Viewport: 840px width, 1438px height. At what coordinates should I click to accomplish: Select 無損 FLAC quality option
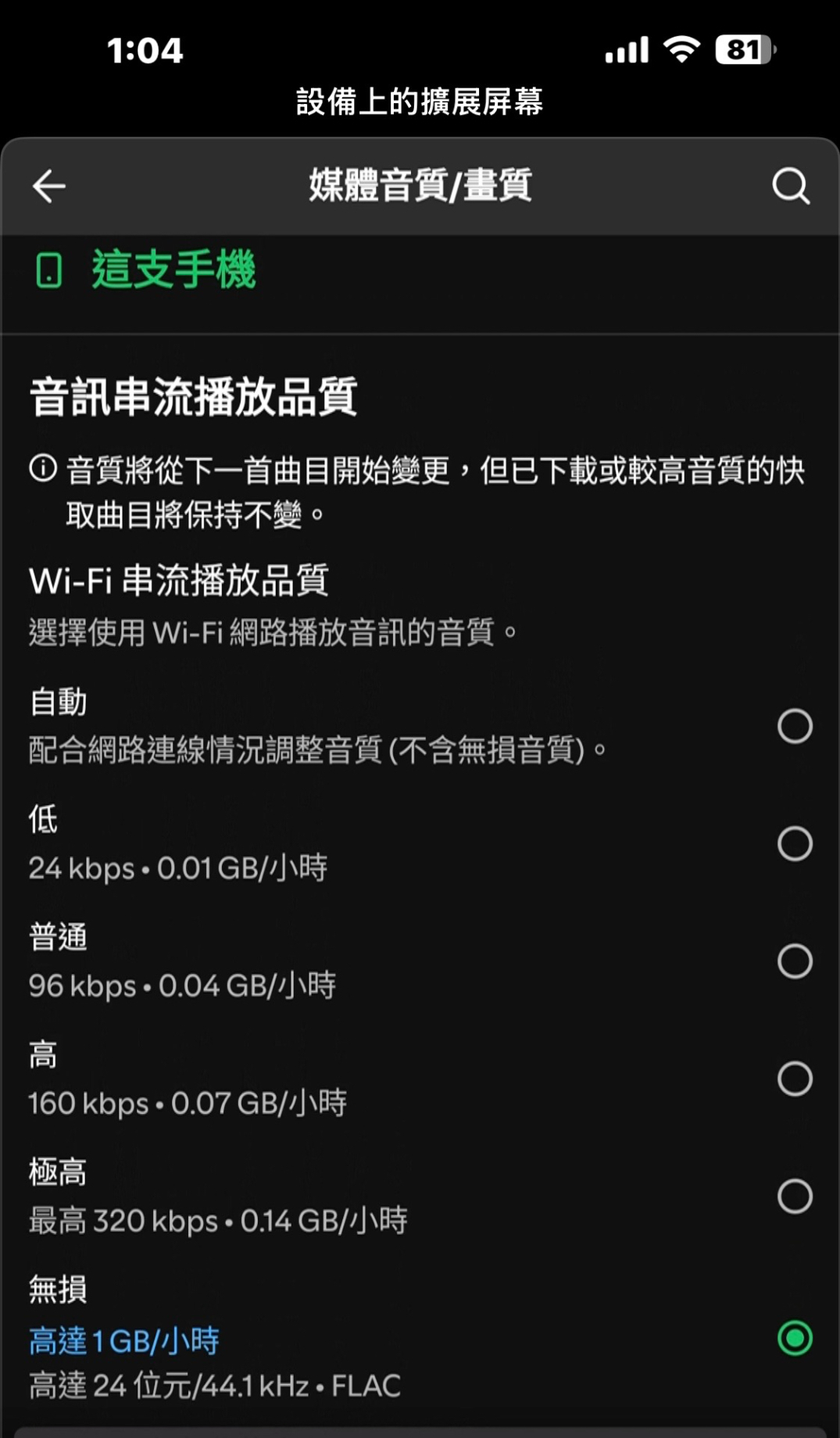coord(794,1338)
